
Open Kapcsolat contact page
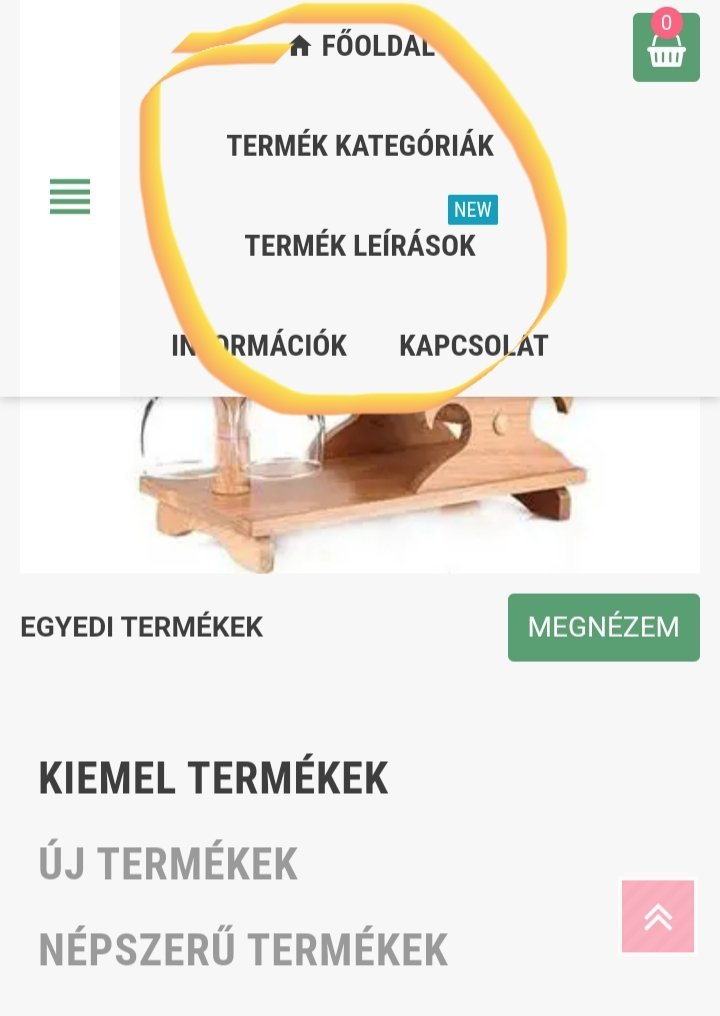(x=473, y=346)
